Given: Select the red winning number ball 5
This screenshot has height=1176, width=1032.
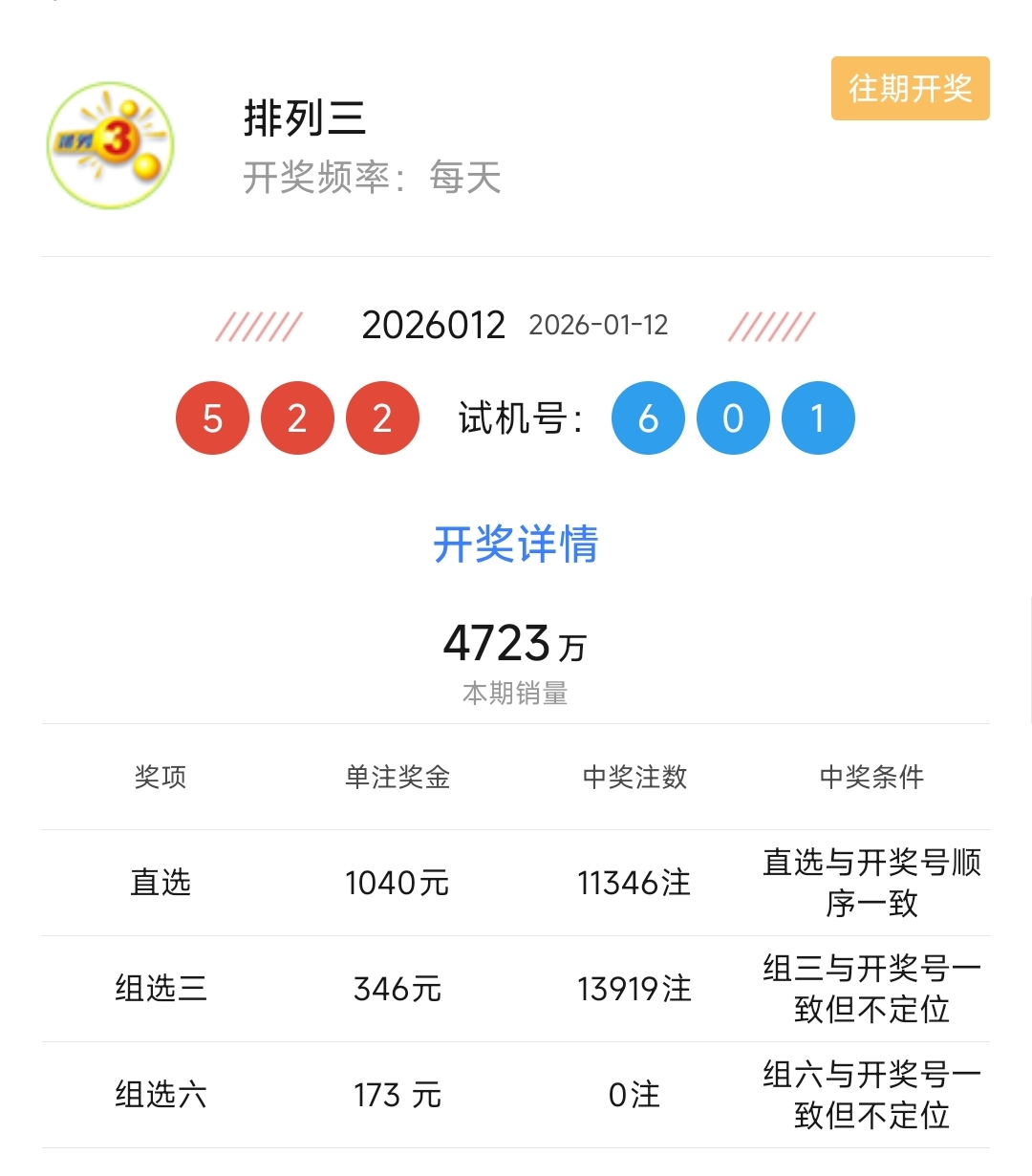Looking at the screenshot, I should tap(212, 417).
